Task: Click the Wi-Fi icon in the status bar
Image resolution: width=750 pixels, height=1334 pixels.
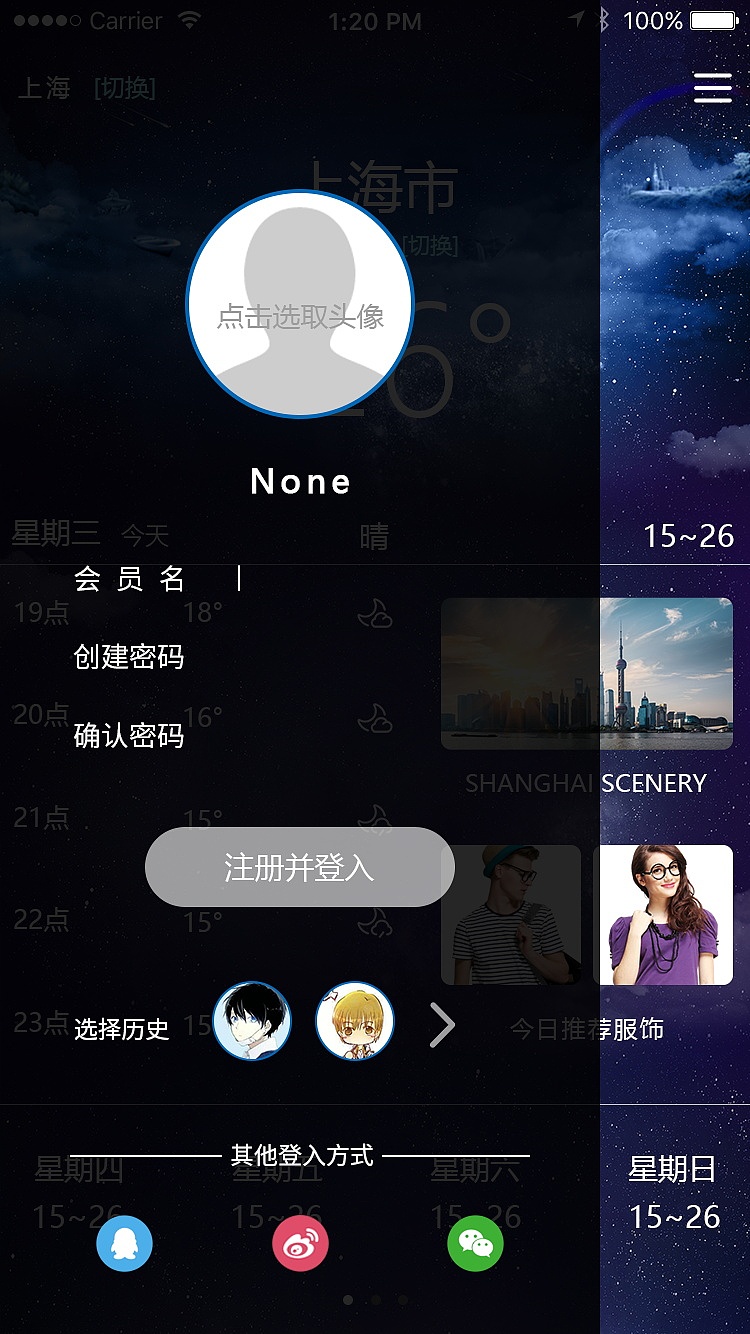Action: pyautogui.click(x=188, y=18)
